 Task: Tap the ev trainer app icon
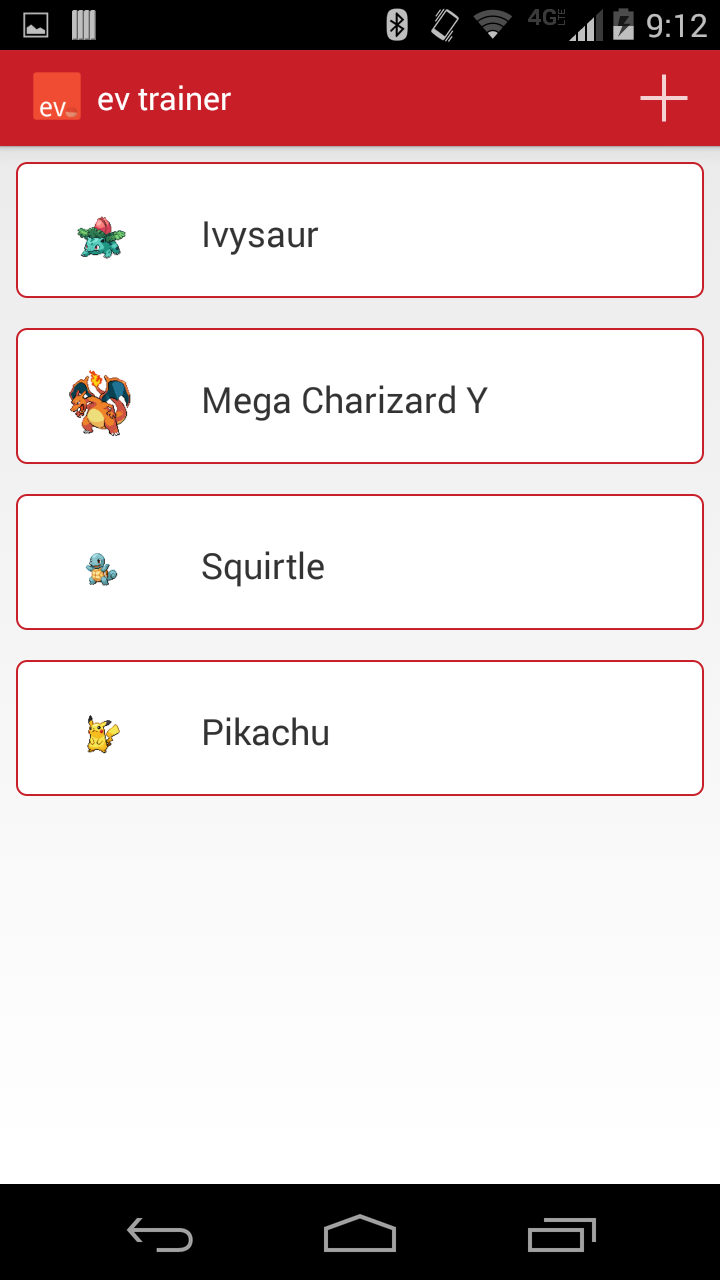click(x=57, y=98)
